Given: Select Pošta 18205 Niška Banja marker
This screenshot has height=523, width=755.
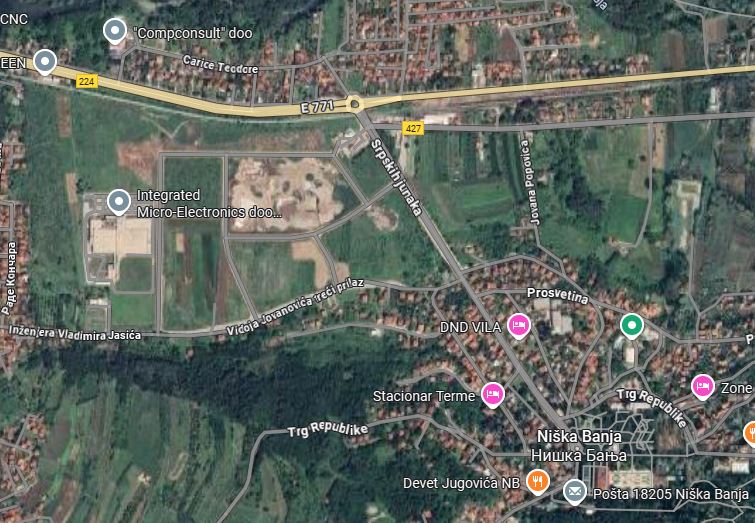Looking at the screenshot, I should [x=574, y=491].
